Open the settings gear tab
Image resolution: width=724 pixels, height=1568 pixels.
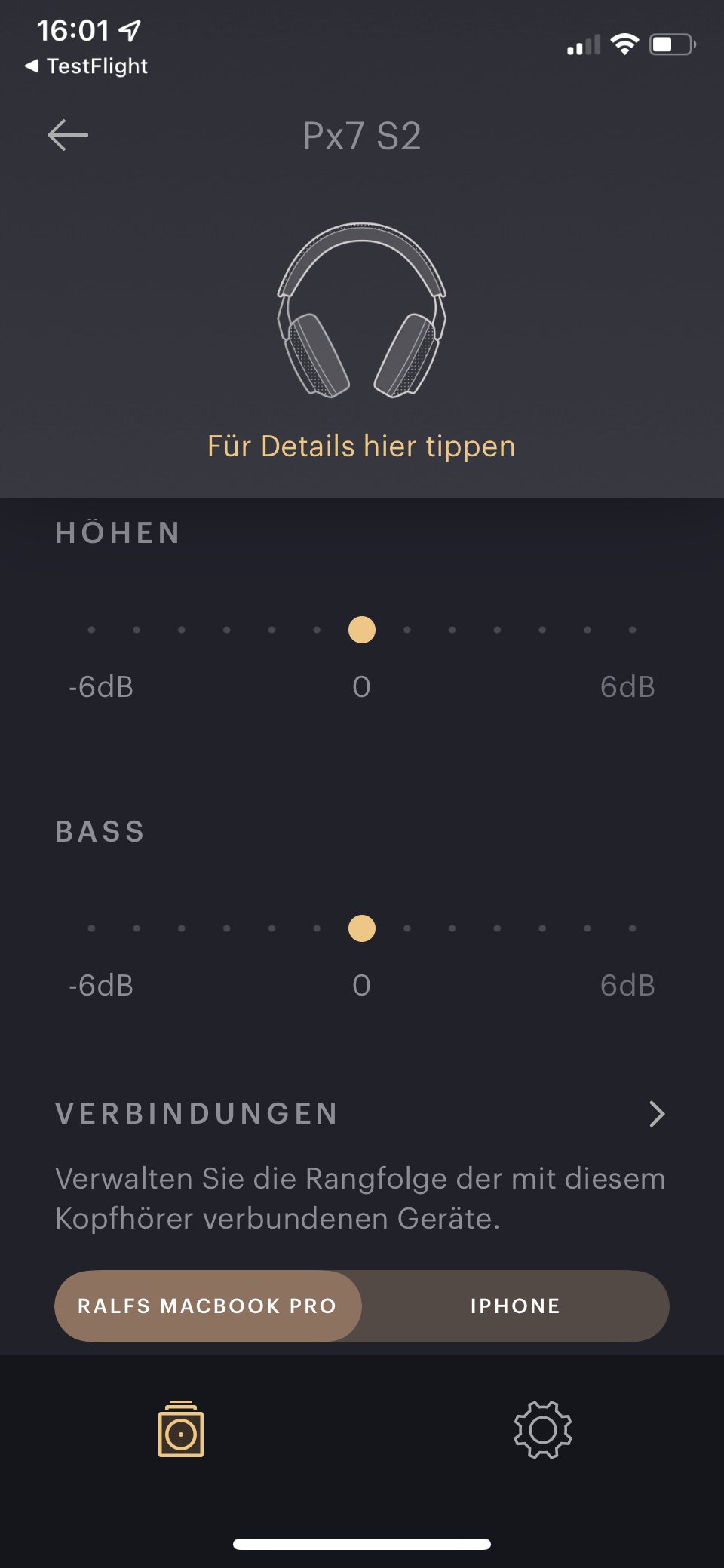coord(543,1429)
